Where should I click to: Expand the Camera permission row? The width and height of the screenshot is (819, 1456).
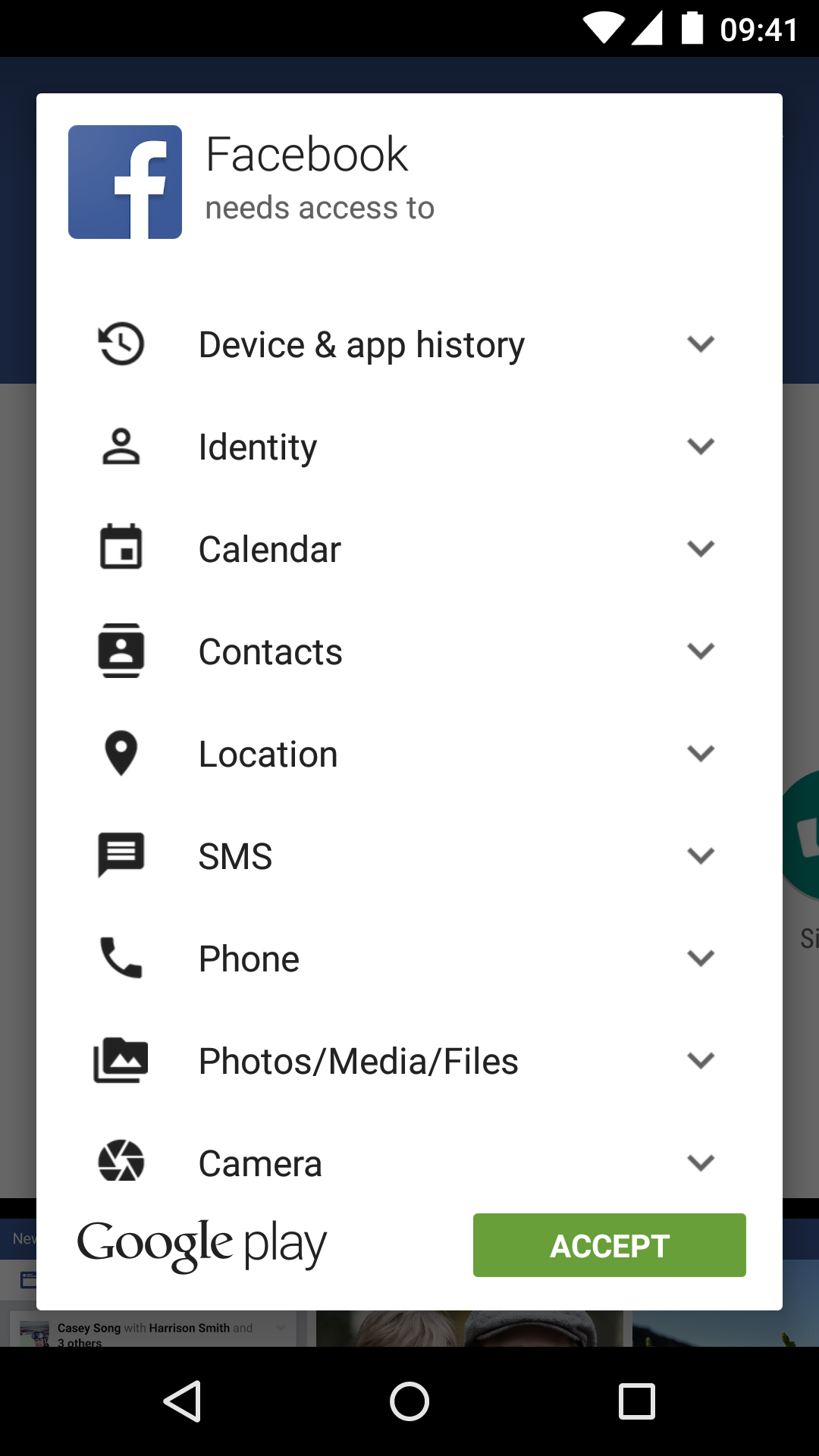pos(701,1163)
